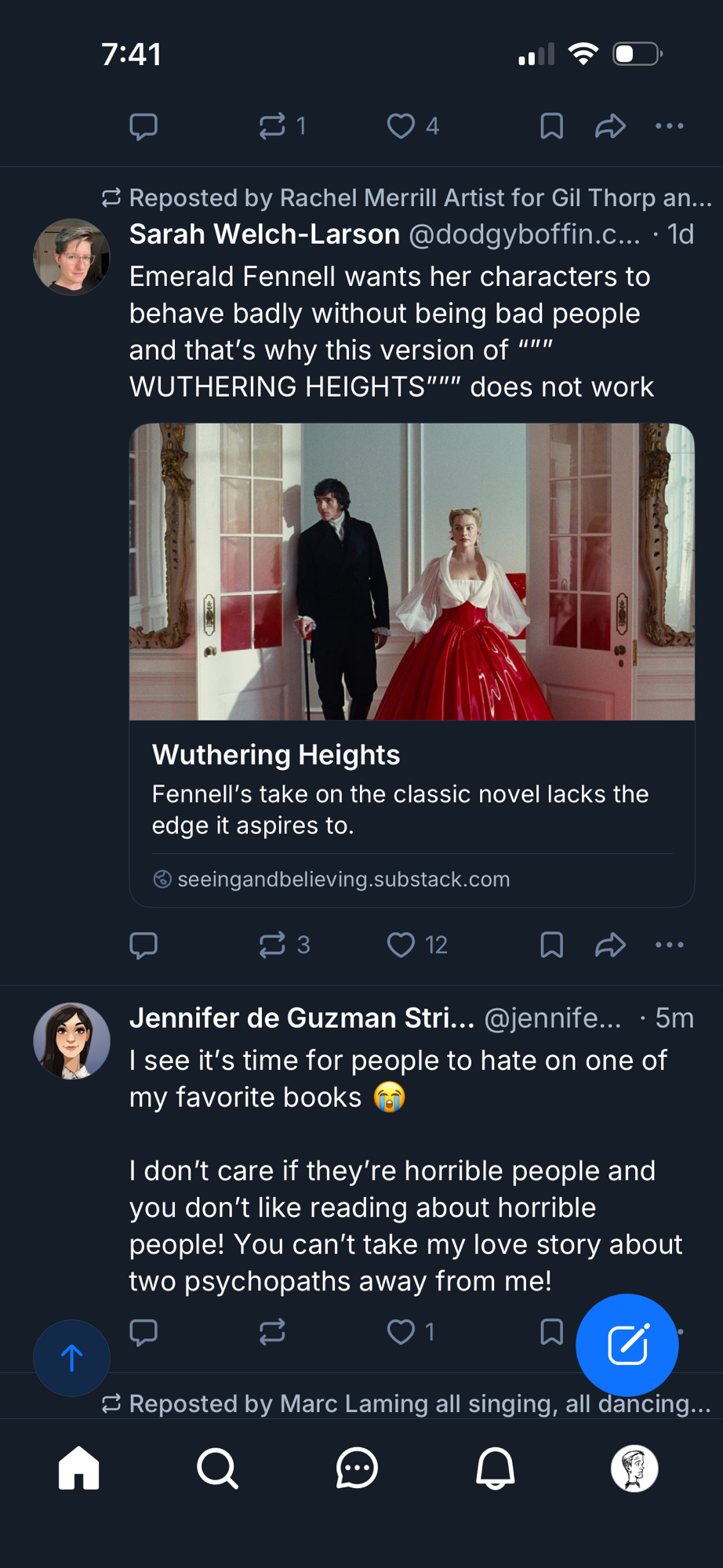Like Sarah Welch-Larson's Wuthering Heights post
This screenshot has height=1568, width=723.
(401, 945)
